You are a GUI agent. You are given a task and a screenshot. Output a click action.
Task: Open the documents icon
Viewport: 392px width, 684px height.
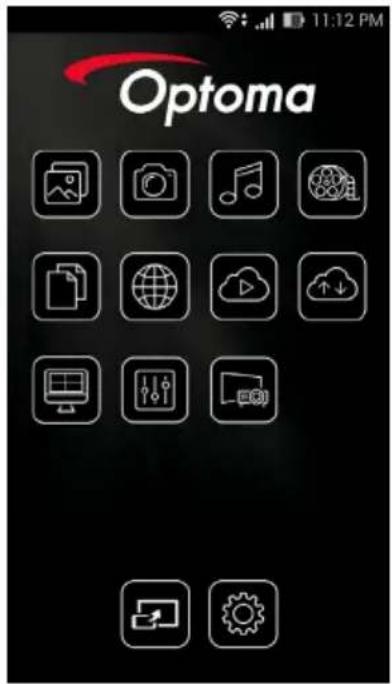click(67, 287)
